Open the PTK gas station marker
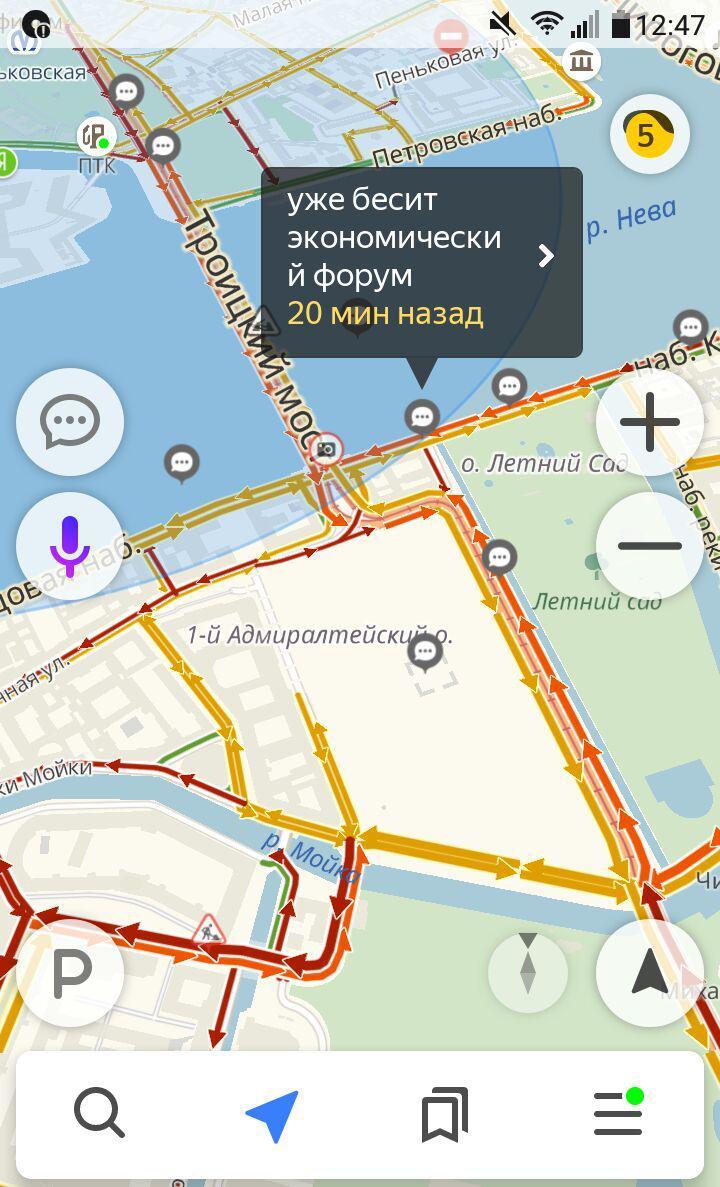The height and width of the screenshot is (1187, 720). click(x=96, y=135)
